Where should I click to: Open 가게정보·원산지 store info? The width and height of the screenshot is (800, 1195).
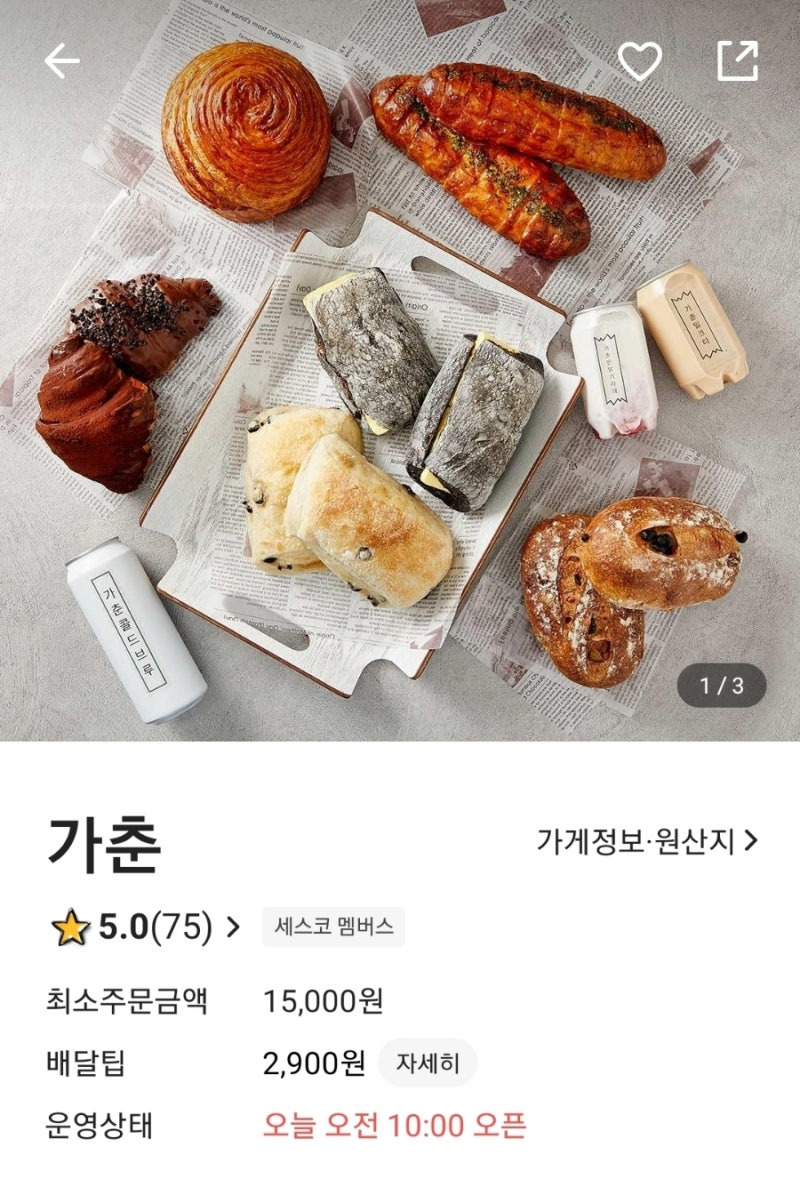[x=648, y=841]
